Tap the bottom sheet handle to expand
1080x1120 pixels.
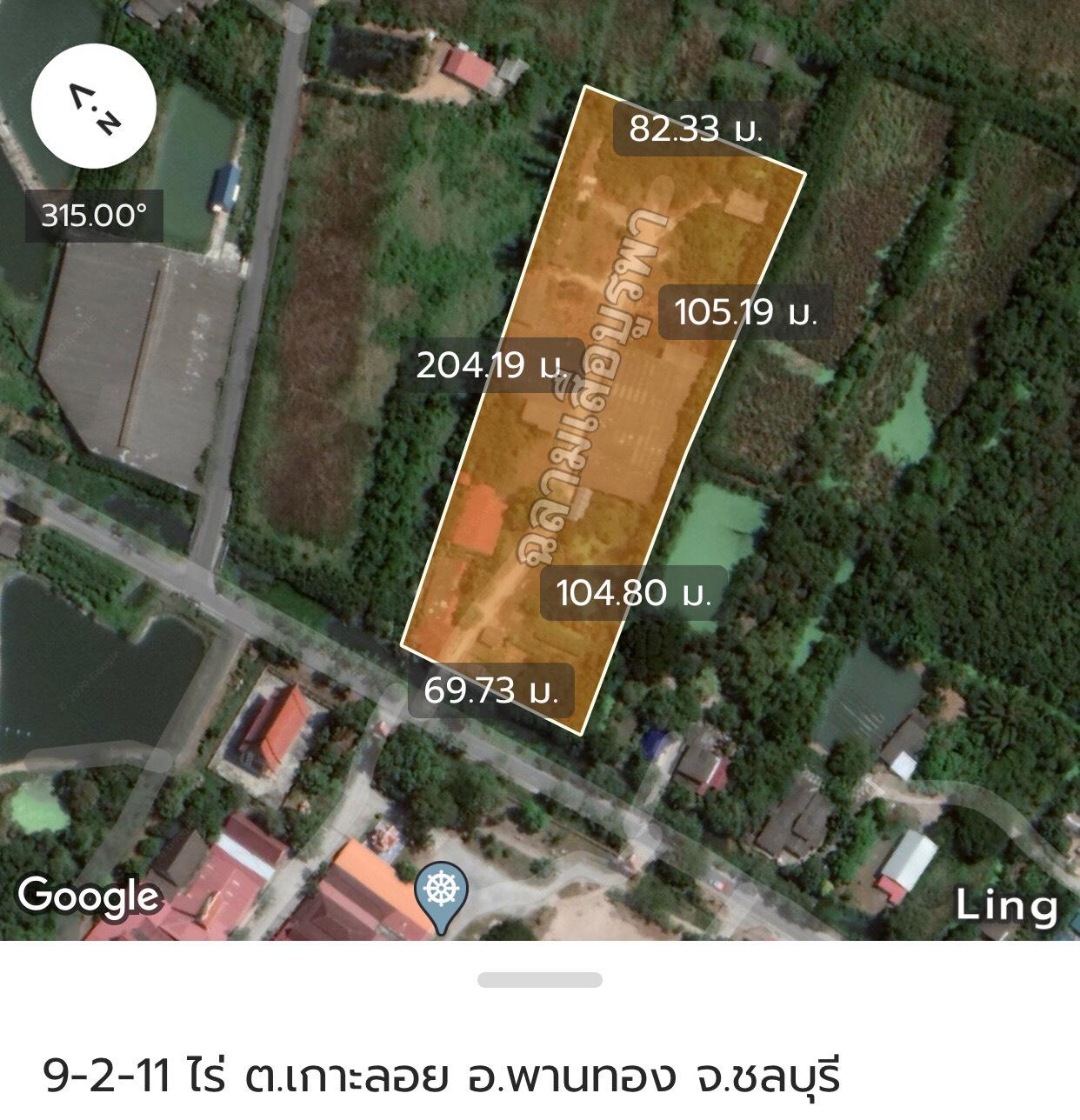[x=539, y=980]
